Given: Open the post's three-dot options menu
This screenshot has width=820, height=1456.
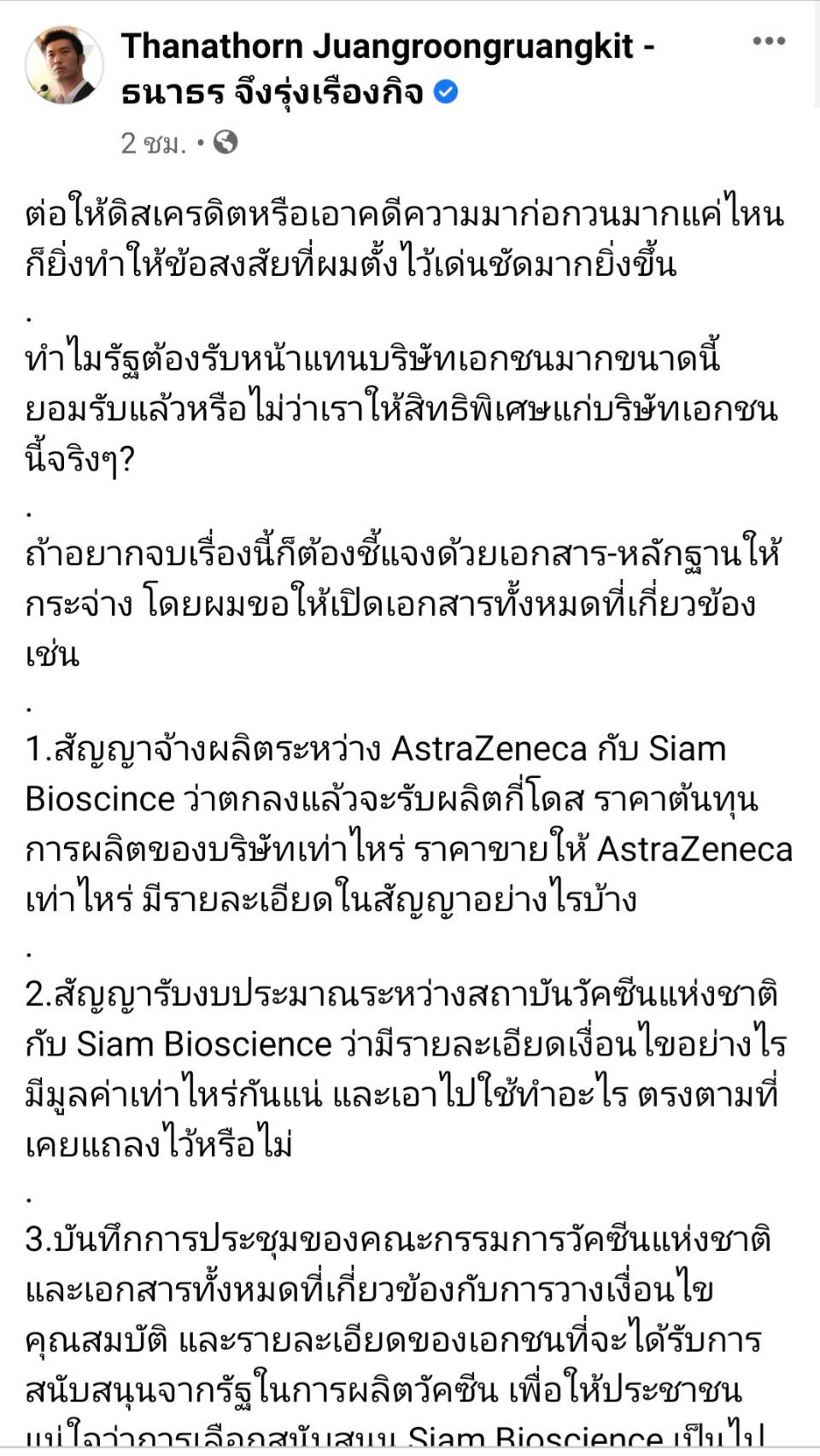Looking at the screenshot, I should pos(769,41).
